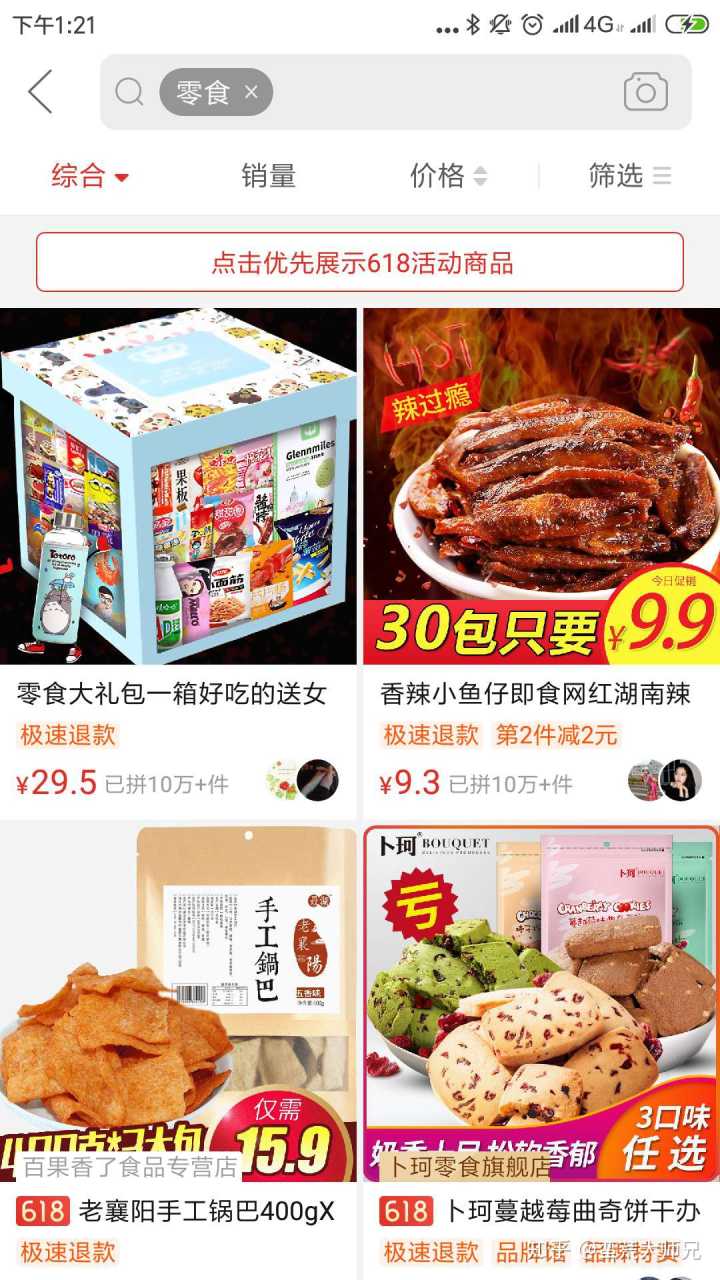720x1280 pixels.
Task: Sort results by 销量
Action: (268, 176)
